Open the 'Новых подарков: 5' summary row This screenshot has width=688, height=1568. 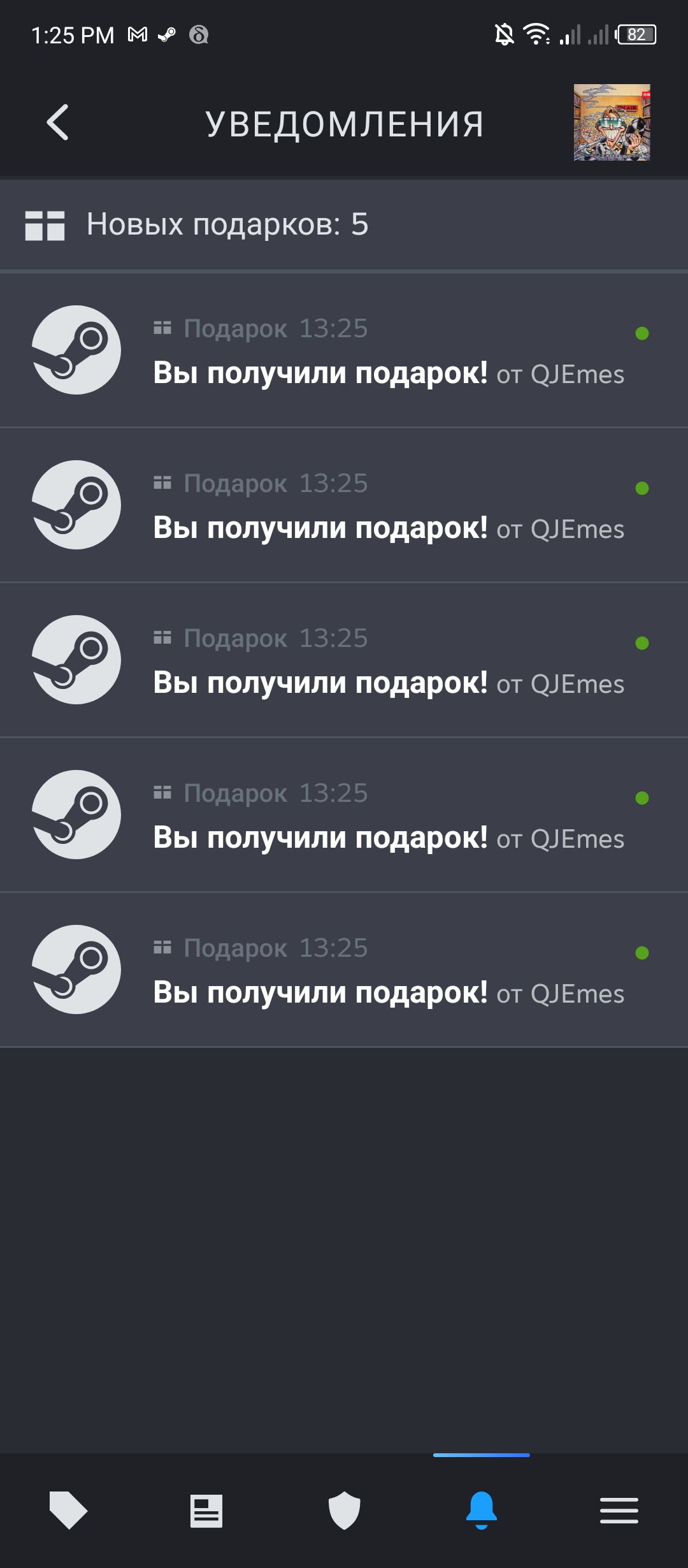pyautogui.click(x=344, y=224)
